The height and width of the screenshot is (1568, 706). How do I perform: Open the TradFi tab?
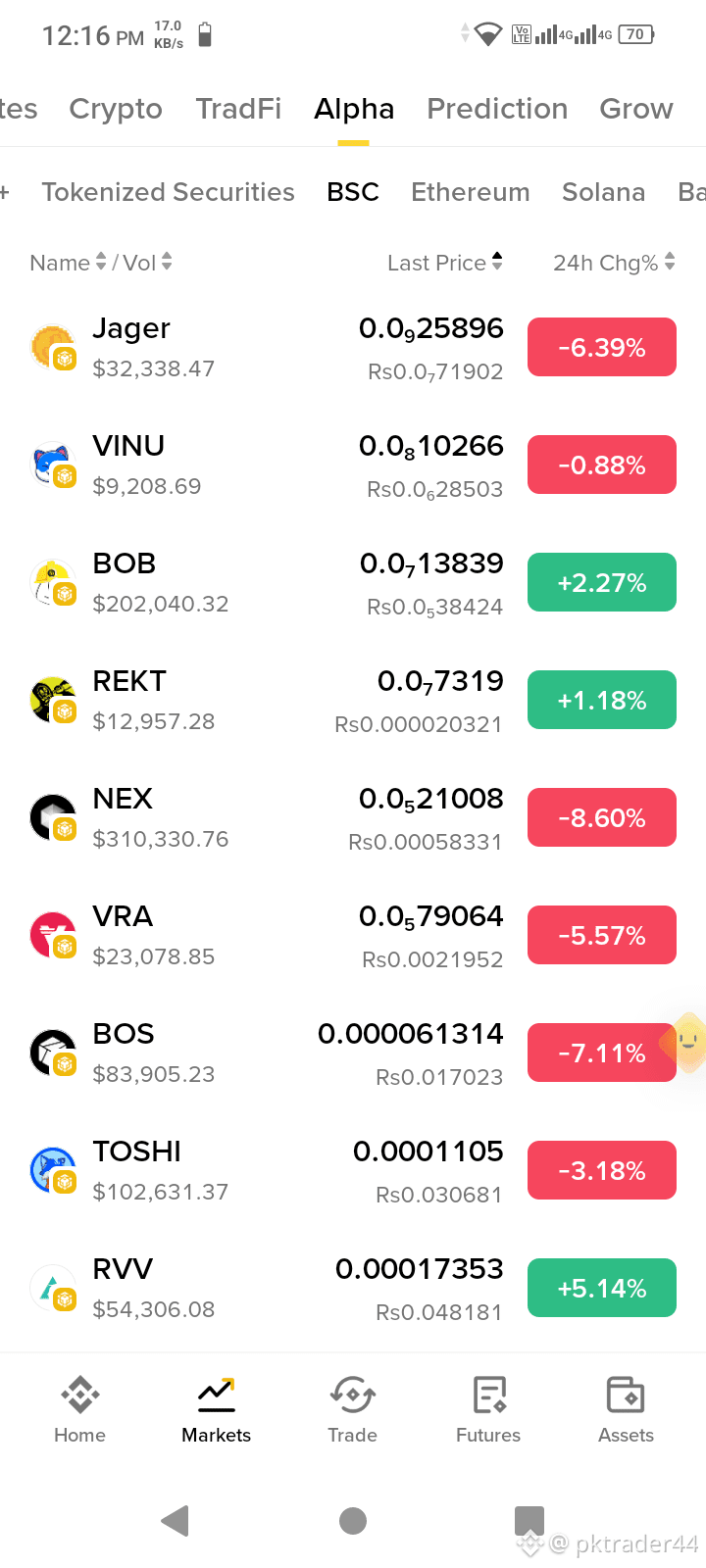[x=238, y=109]
